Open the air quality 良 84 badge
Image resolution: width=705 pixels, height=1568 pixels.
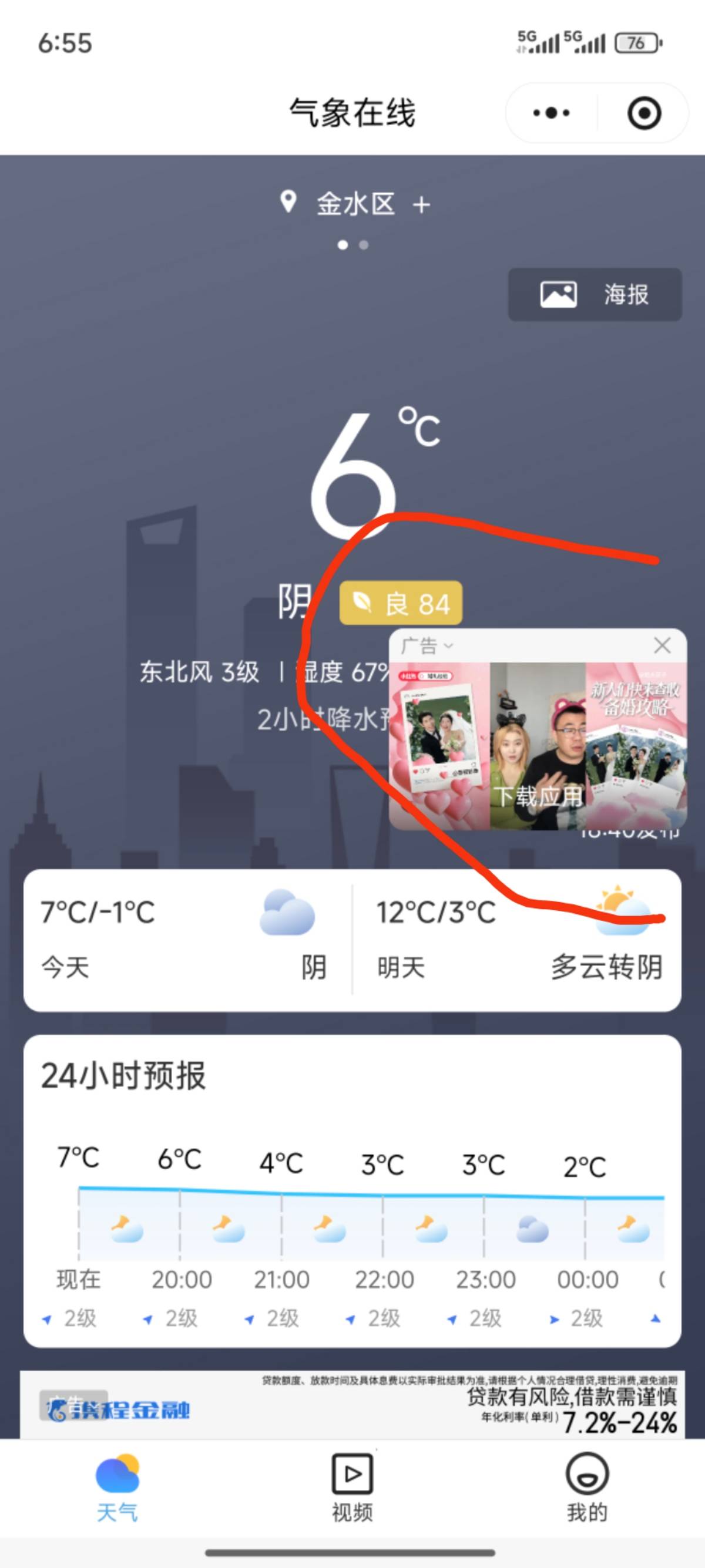[401, 603]
